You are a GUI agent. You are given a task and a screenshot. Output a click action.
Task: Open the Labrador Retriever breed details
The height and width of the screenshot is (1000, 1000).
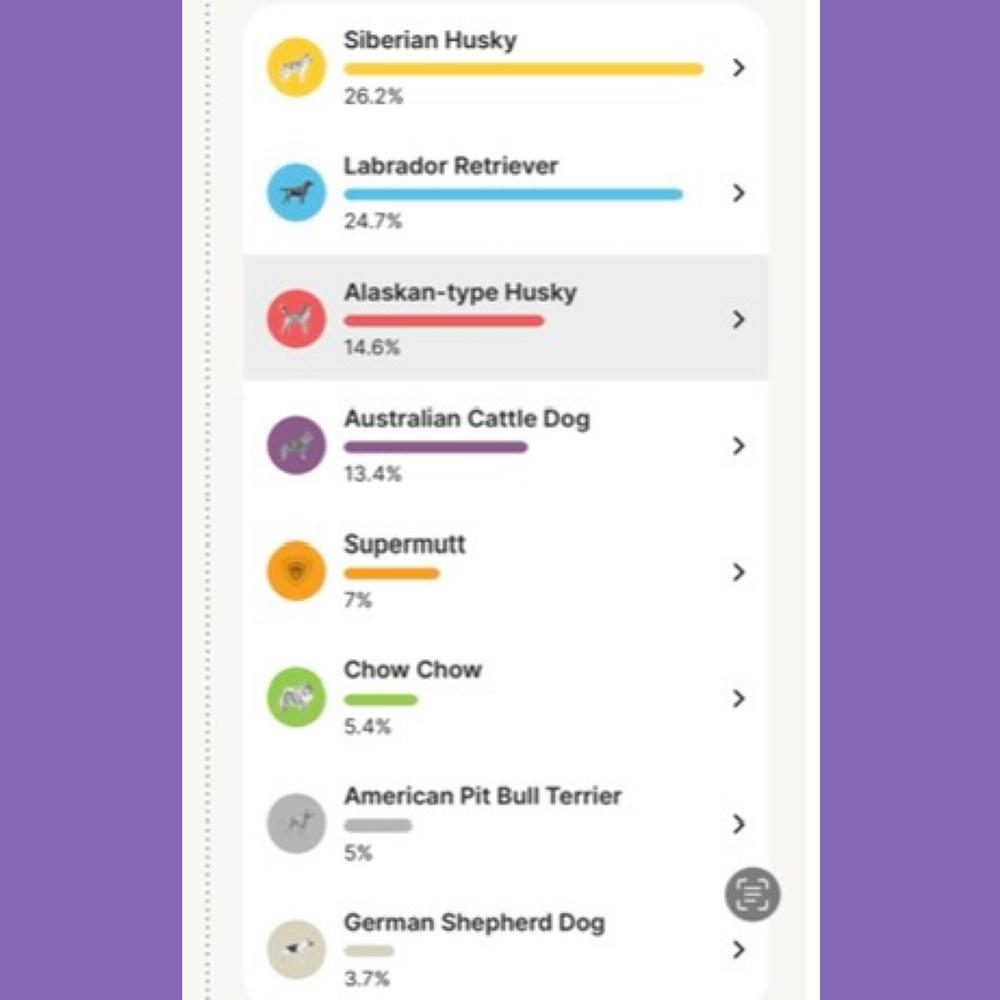coord(505,192)
